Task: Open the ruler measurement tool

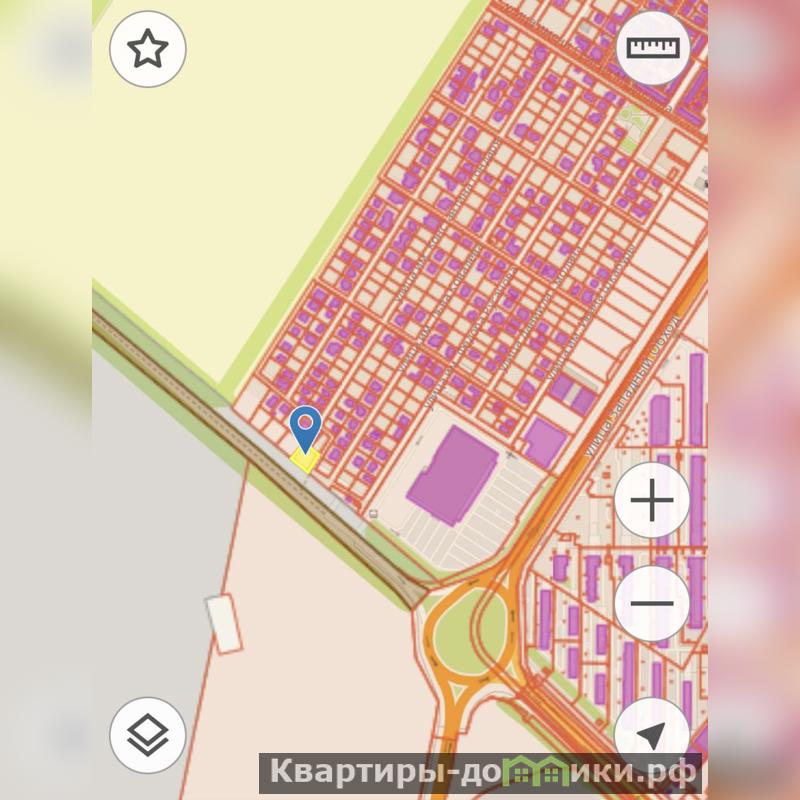Action: pos(652,47)
